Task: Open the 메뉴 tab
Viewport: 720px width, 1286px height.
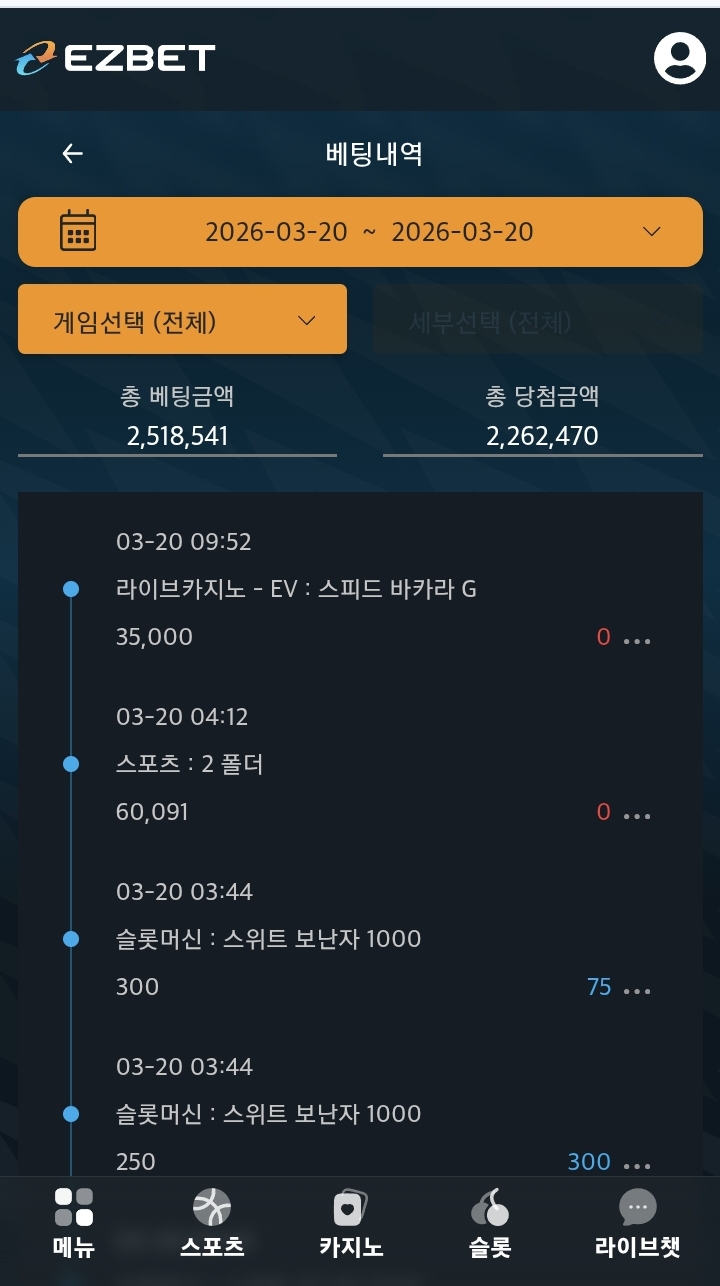Action: click(x=74, y=1222)
